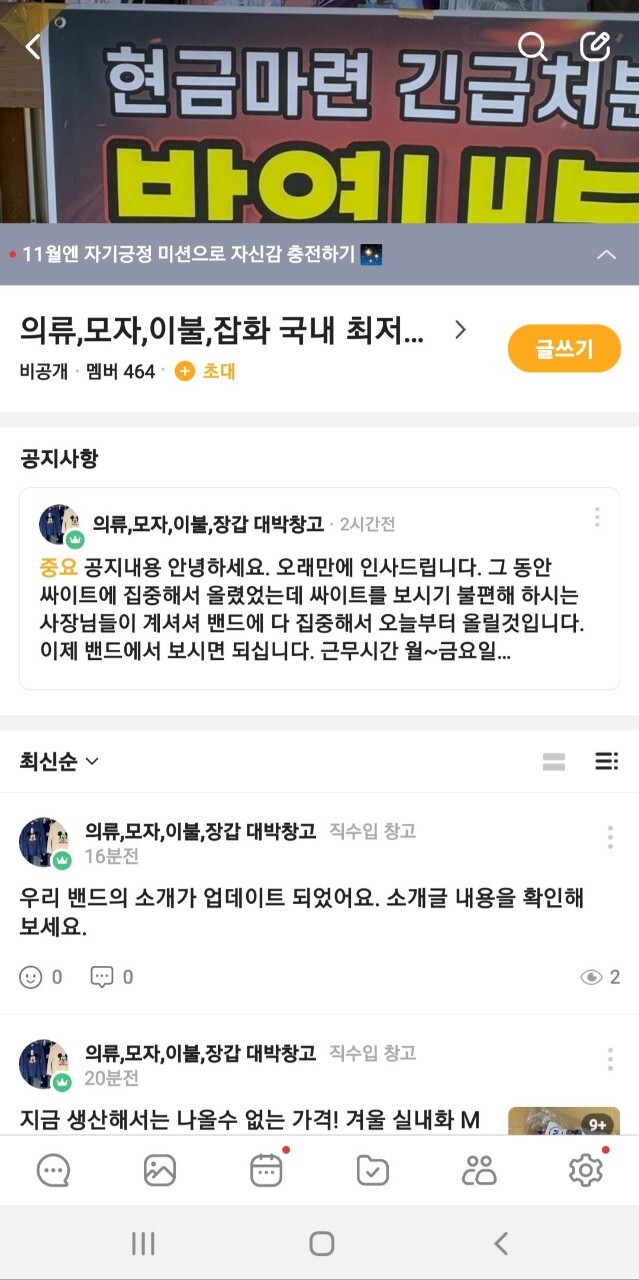Switch to list view layout
The image size is (639, 1280).
pos(606,762)
